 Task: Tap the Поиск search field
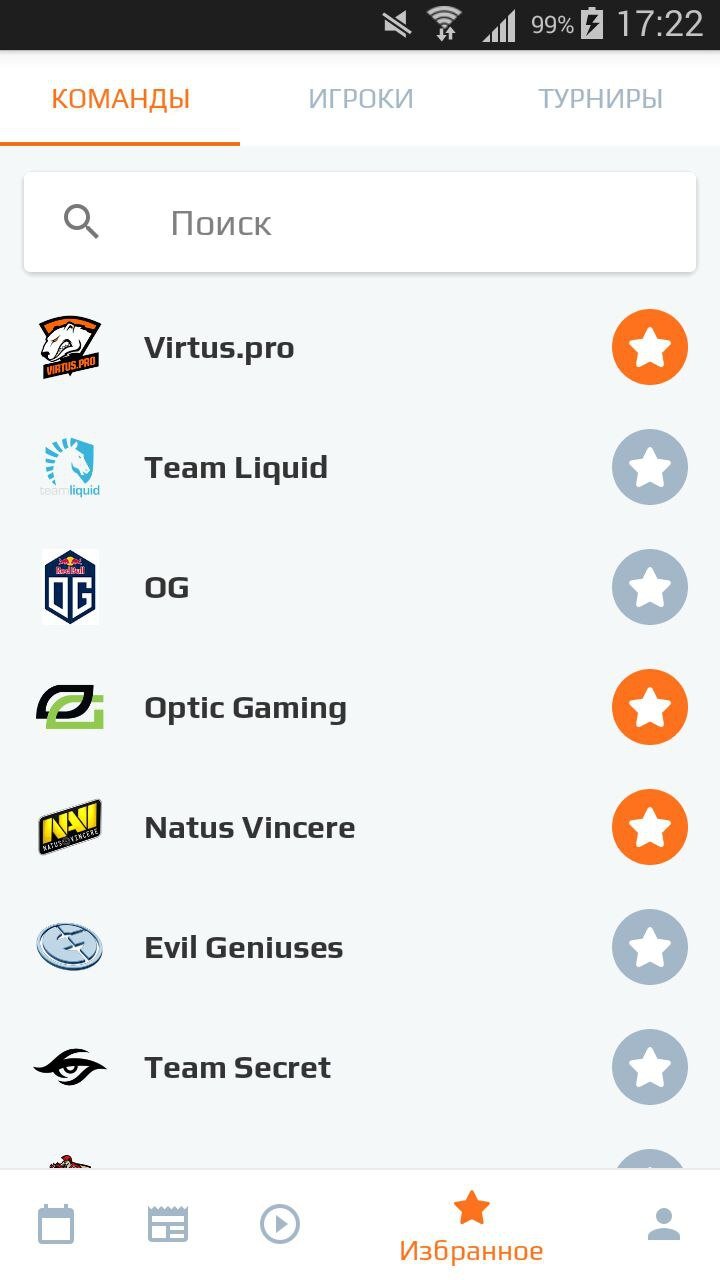360,222
